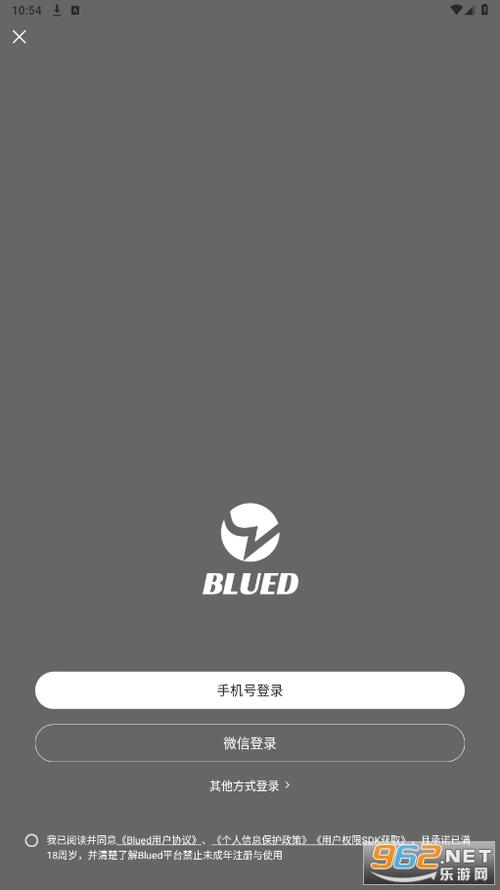Open the 用户权限SDK获取 link
Screen dimensions: 500x890
(361, 840)
